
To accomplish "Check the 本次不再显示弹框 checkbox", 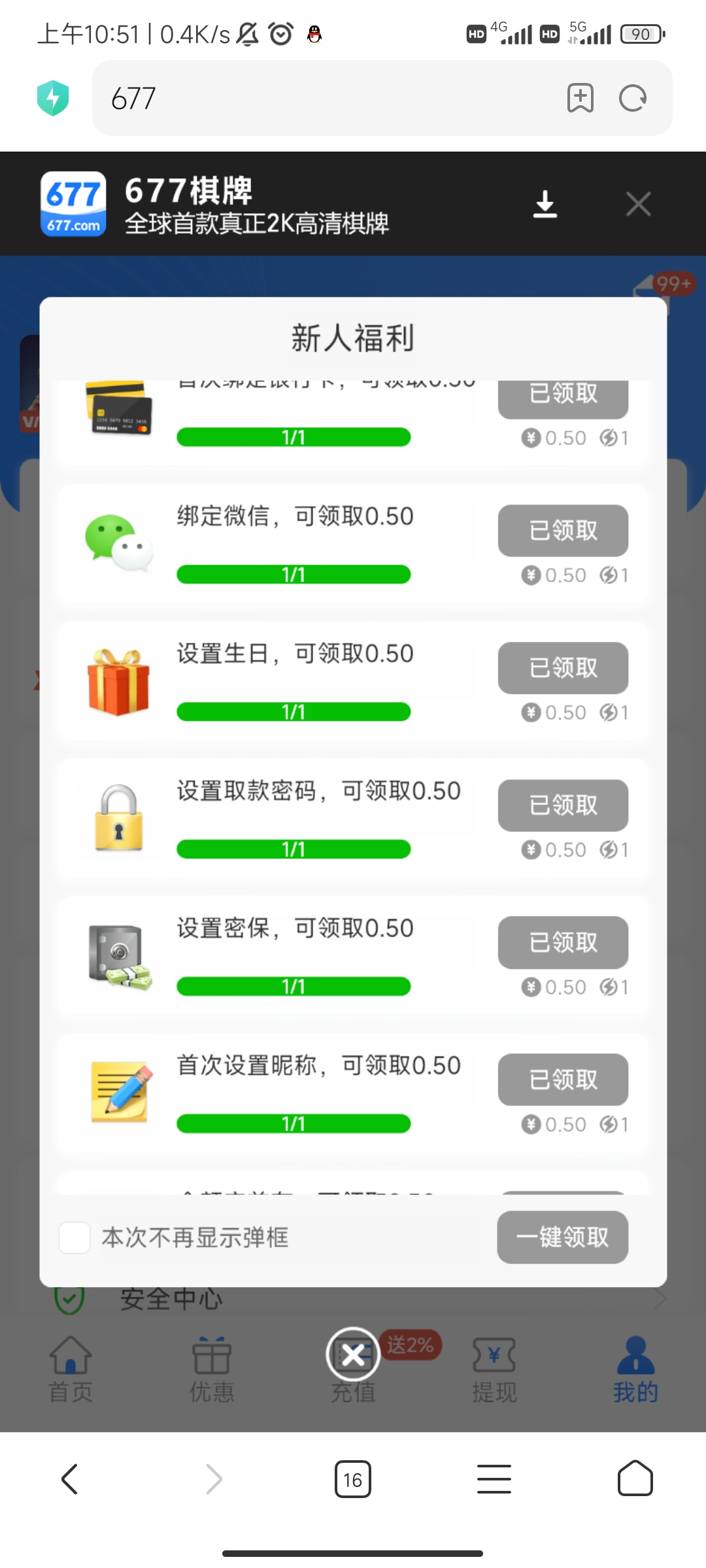I will [x=75, y=1237].
